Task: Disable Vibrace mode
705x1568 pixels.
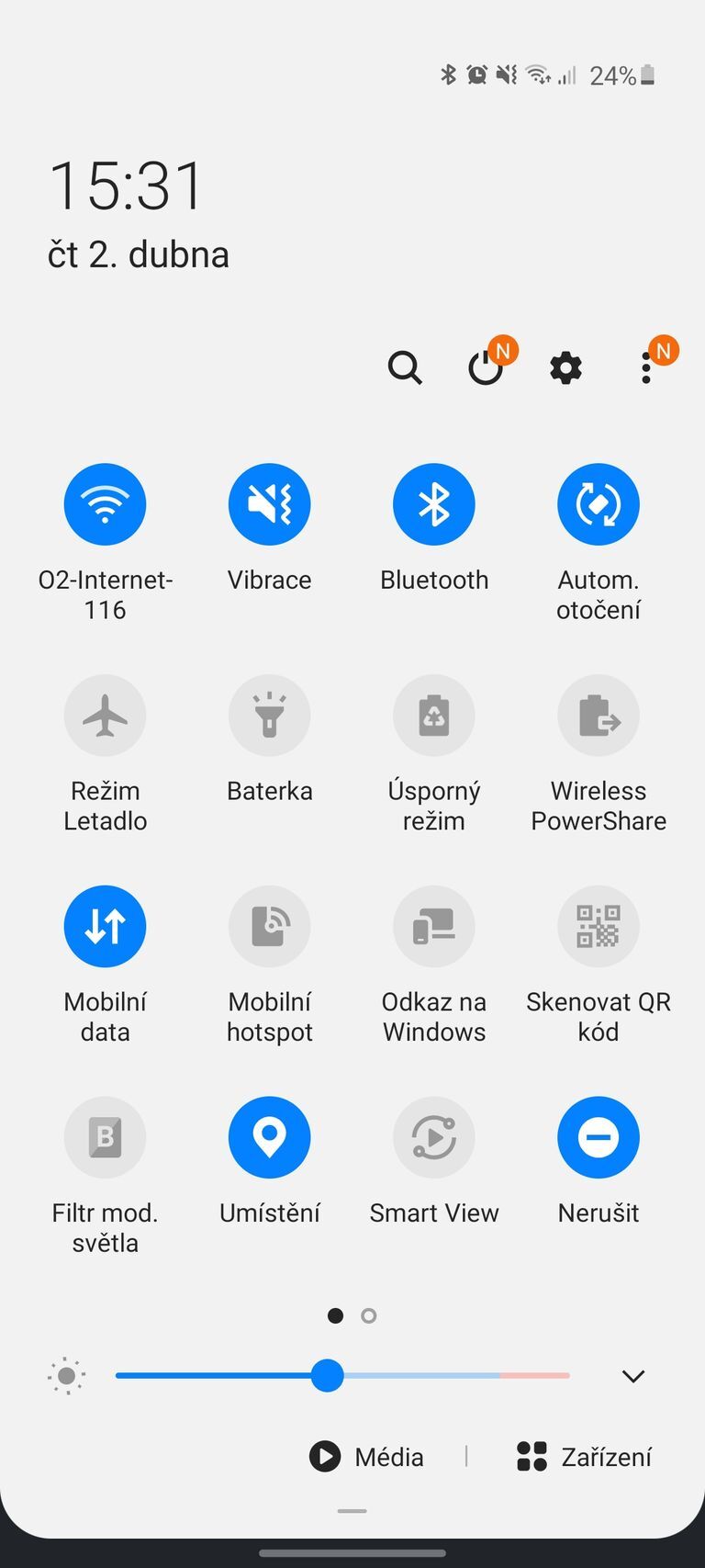Action: tap(270, 503)
